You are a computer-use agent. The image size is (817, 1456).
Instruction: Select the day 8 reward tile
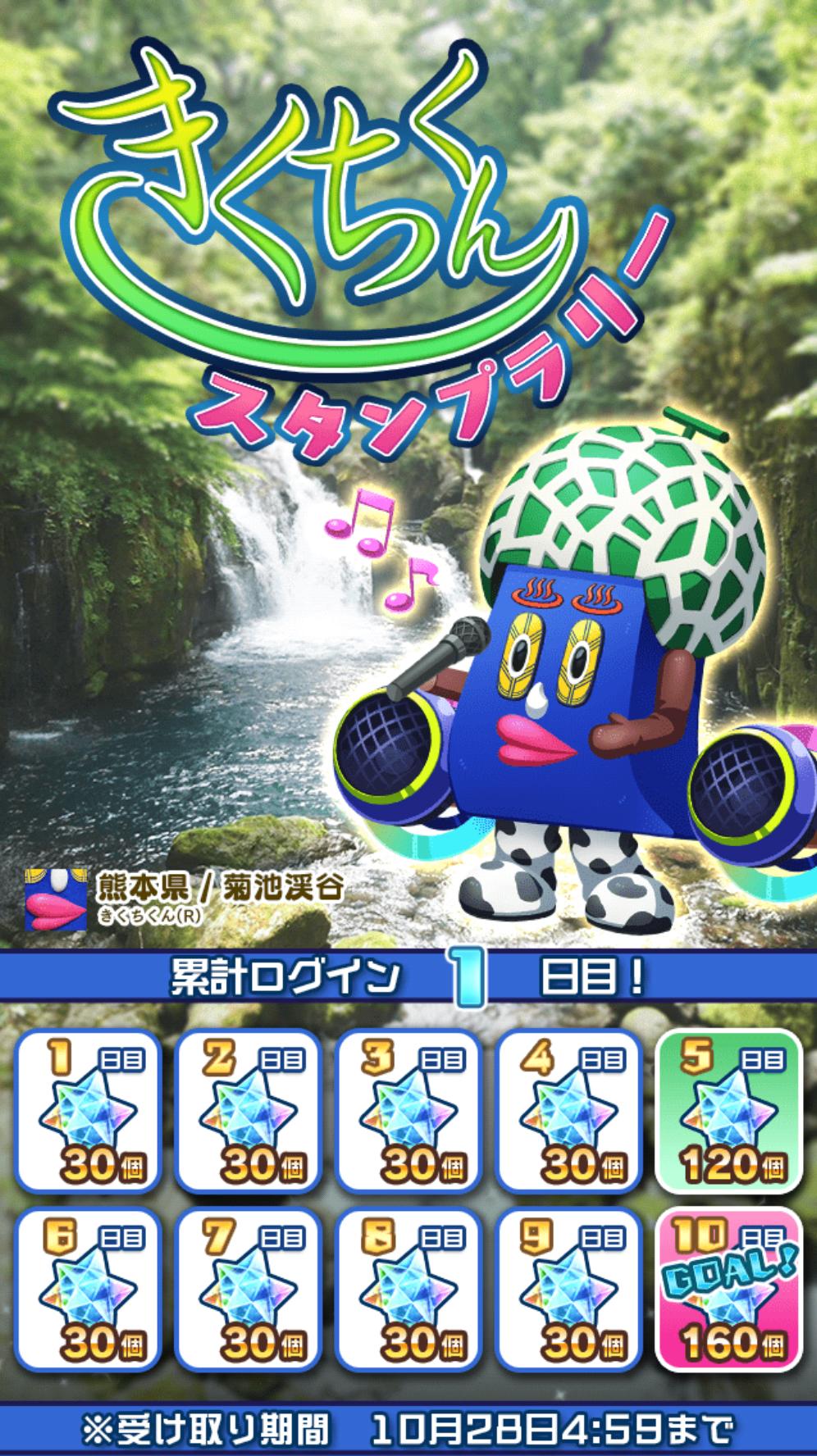pos(408,1289)
